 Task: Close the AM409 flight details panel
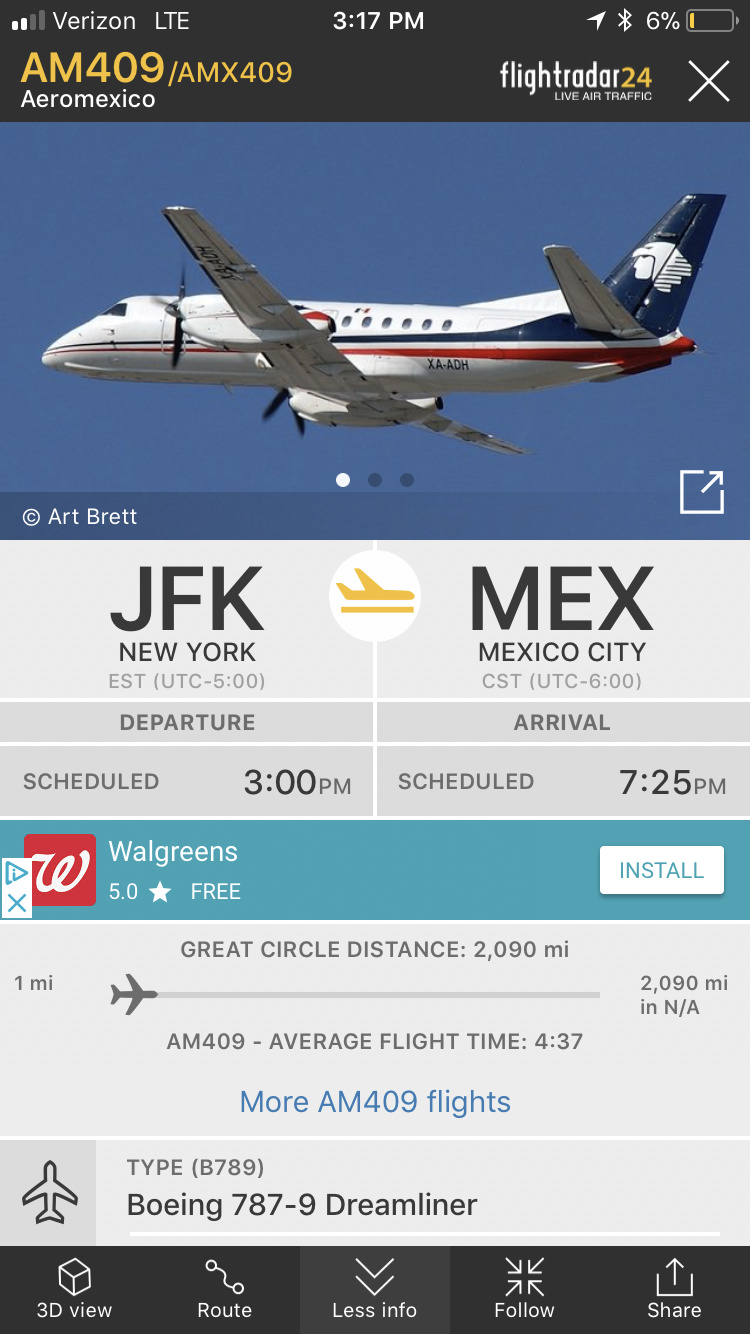point(708,81)
